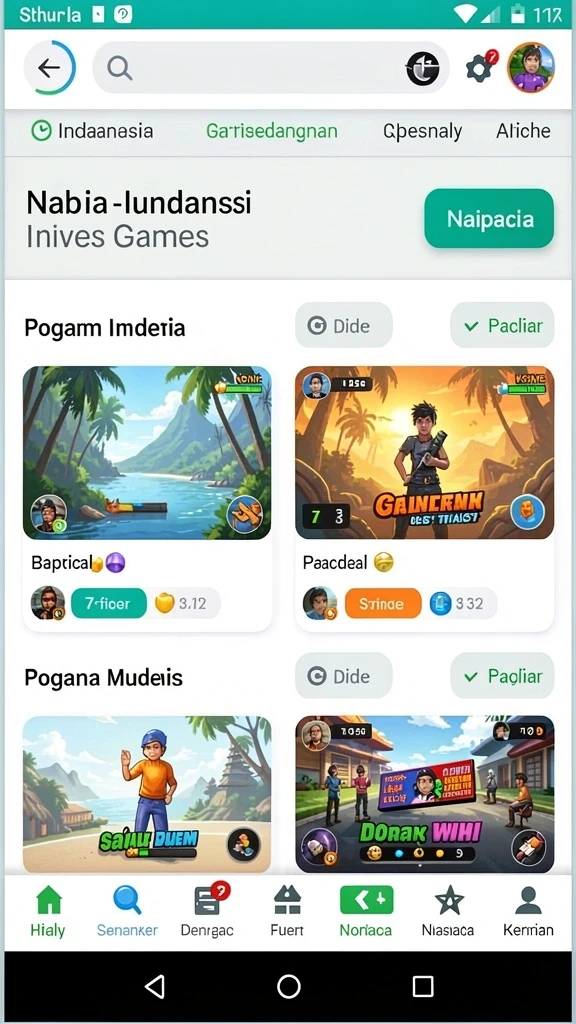Image resolution: width=576 pixels, height=1024 pixels.
Task: Switch to the Gpesnaly tab
Action: pos(423,131)
